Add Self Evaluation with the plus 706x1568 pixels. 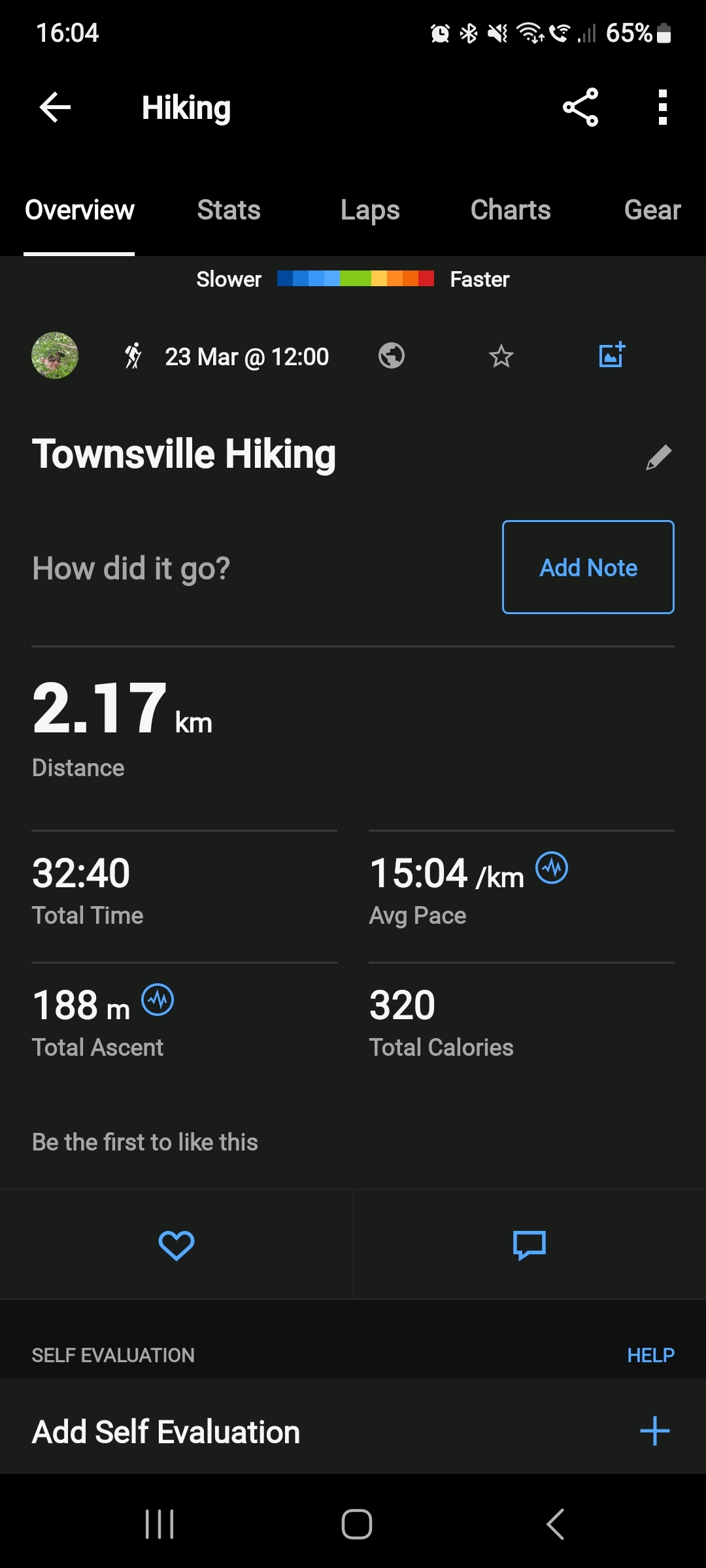click(654, 1431)
